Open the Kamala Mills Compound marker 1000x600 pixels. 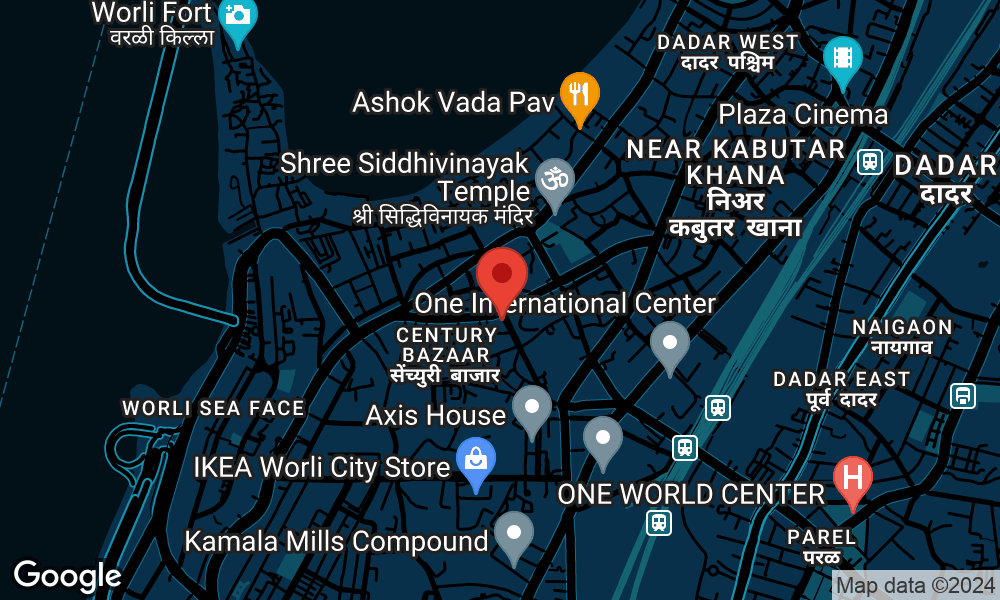click(514, 533)
